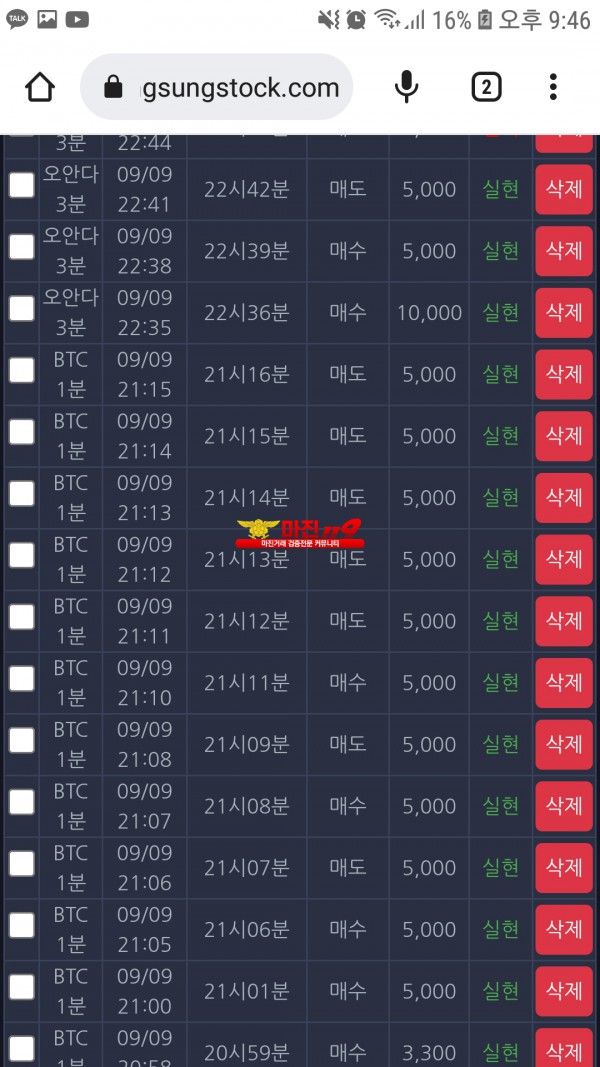600x1067 pixels.
Task: Open the browser overflow menu
Action: click(x=553, y=88)
